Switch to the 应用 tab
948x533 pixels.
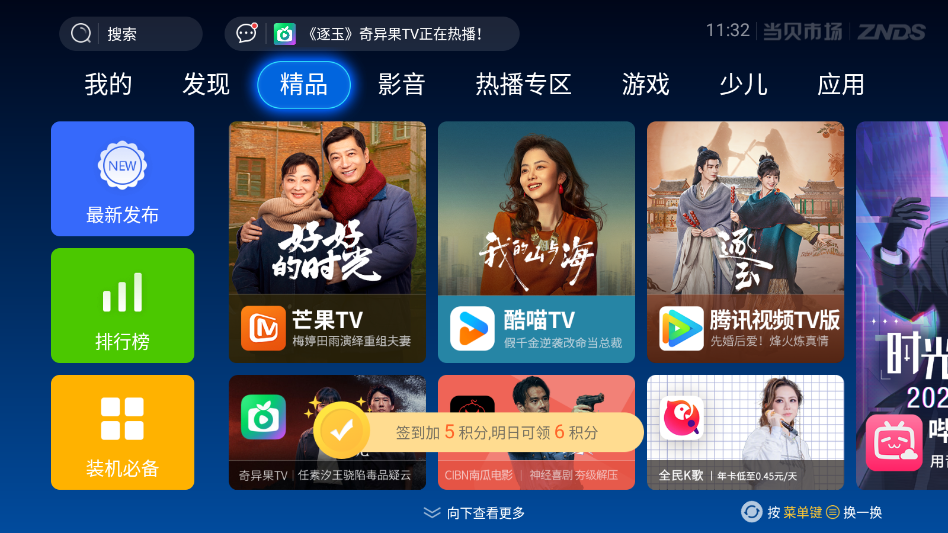[x=841, y=84]
